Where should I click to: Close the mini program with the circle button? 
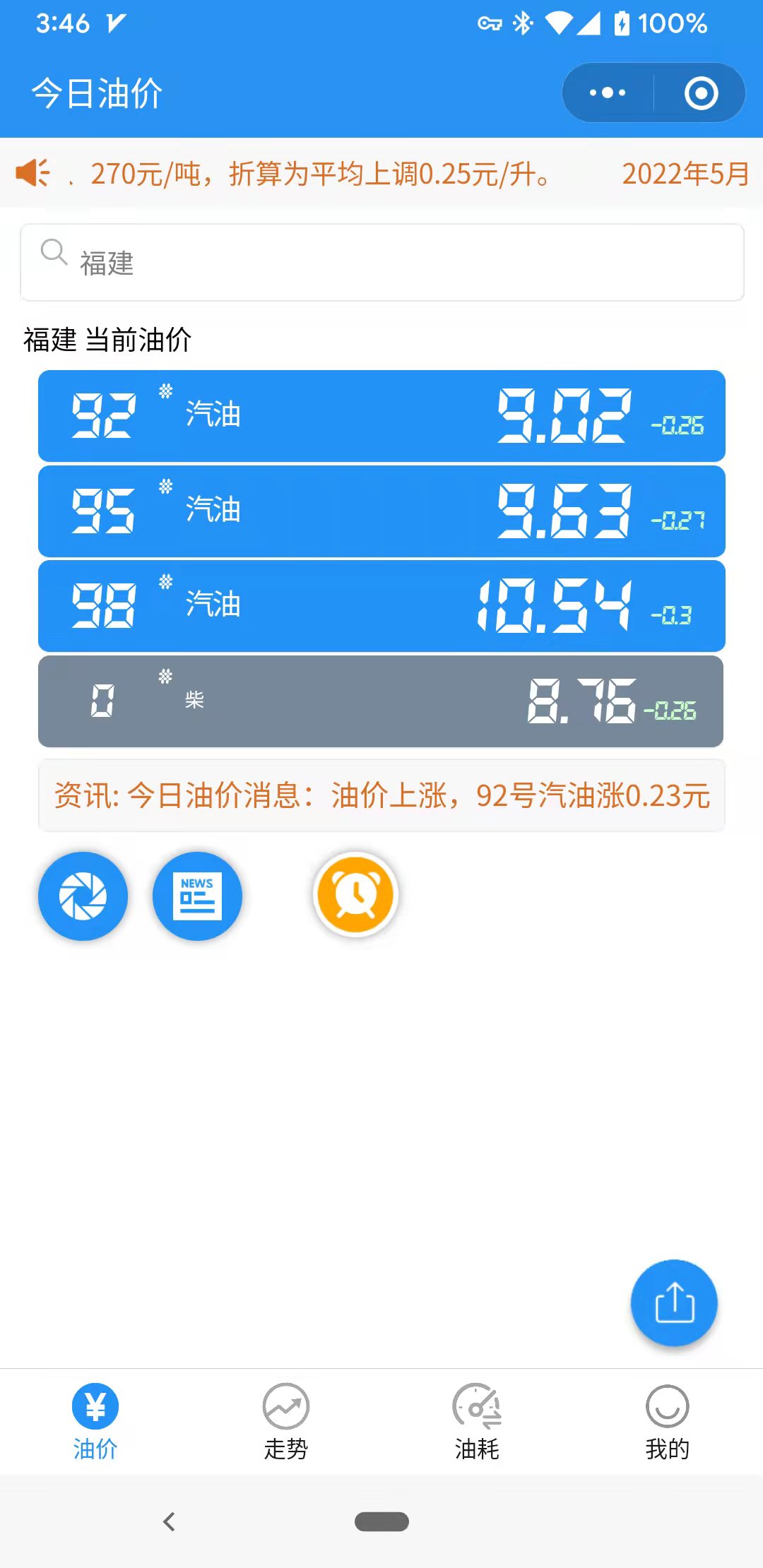(701, 93)
